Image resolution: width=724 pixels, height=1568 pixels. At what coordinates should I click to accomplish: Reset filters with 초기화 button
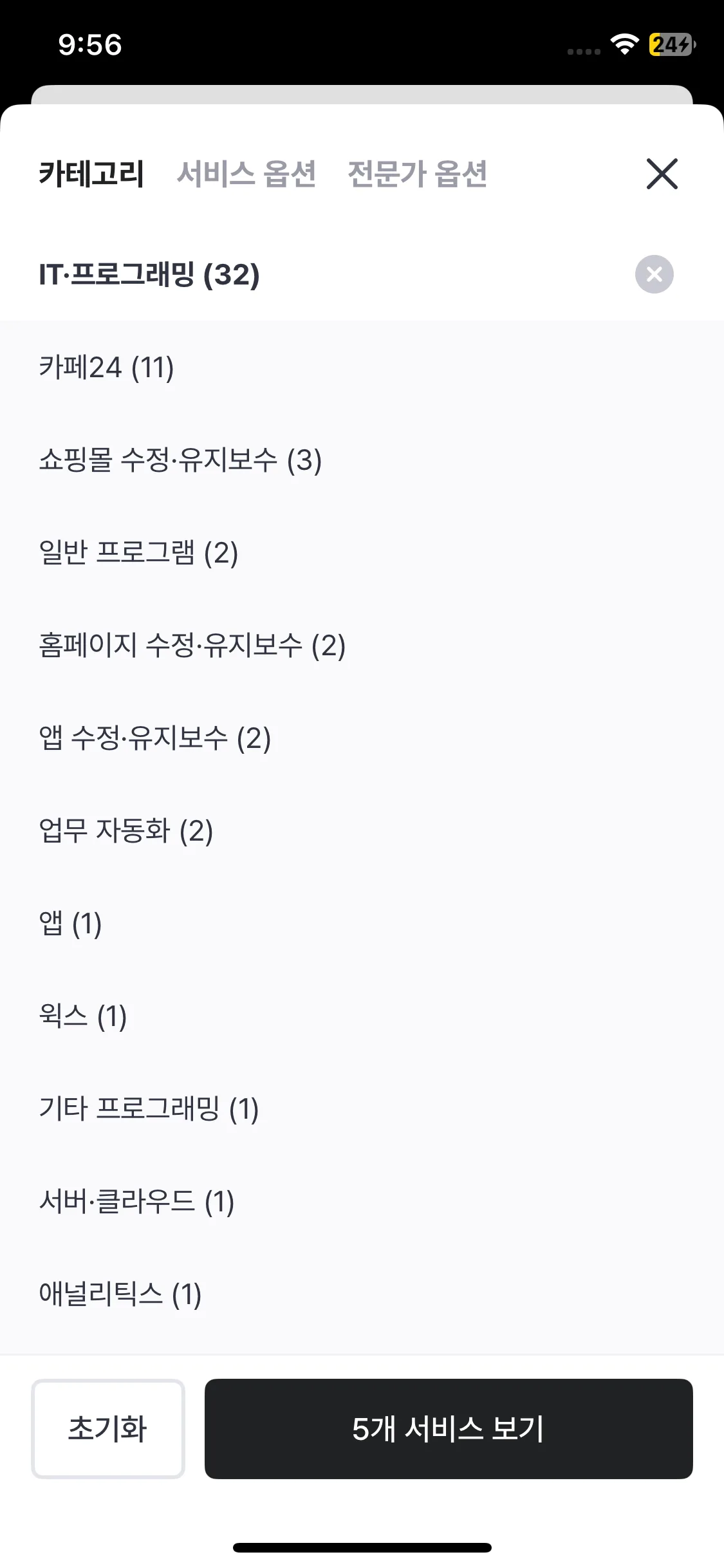(108, 1428)
